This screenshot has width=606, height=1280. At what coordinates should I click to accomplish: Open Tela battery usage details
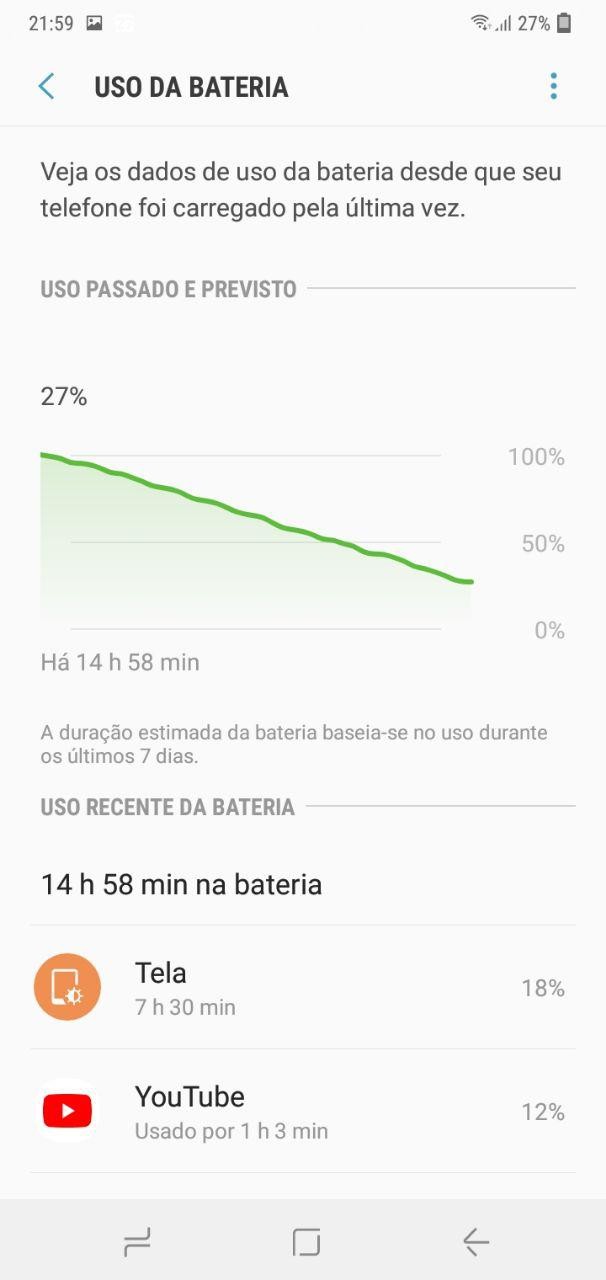303,987
